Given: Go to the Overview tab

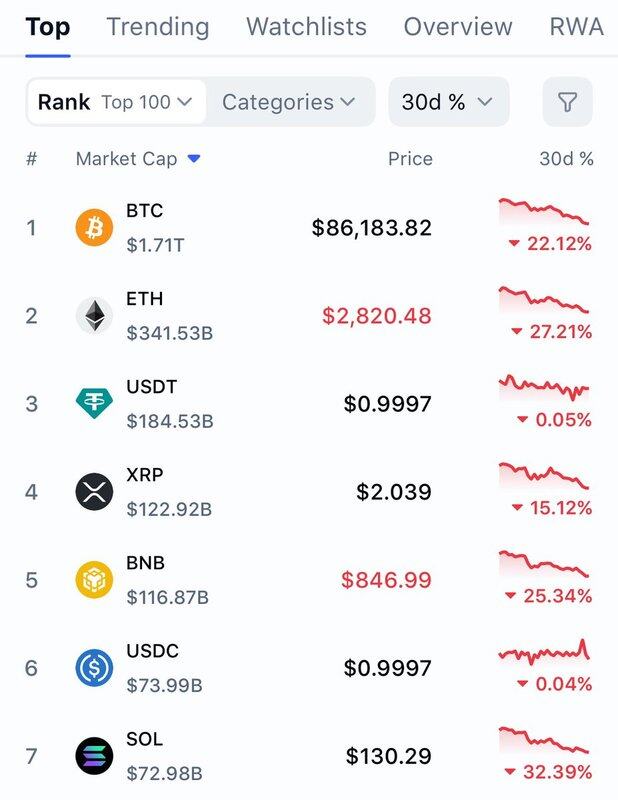Looking at the screenshot, I should pyautogui.click(x=458, y=26).
